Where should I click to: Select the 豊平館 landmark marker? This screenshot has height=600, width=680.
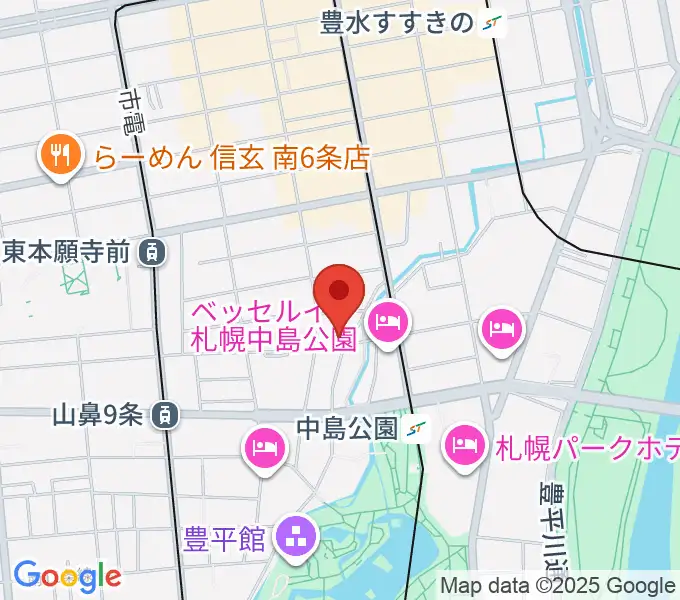click(297, 537)
